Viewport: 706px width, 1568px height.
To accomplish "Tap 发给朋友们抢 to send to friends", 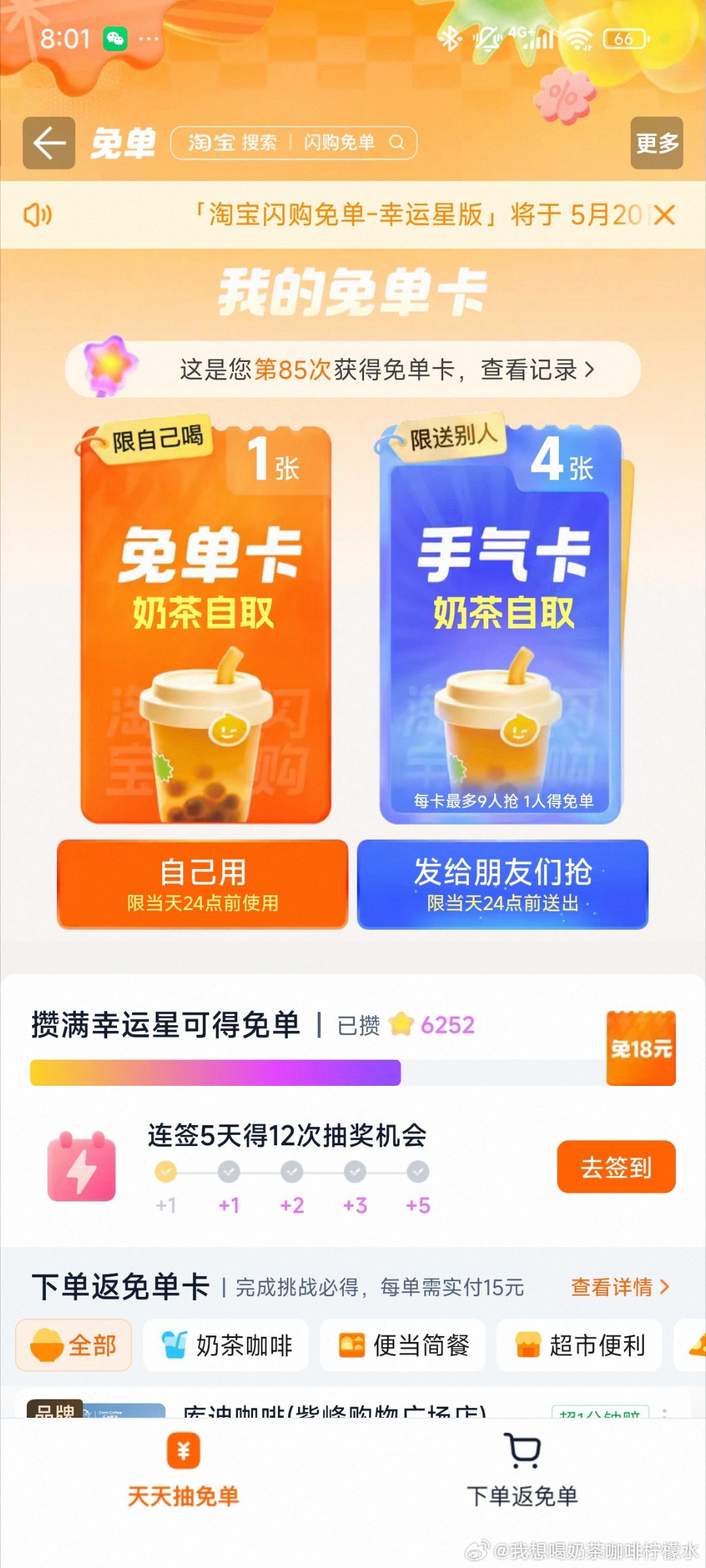I will (x=502, y=883).
